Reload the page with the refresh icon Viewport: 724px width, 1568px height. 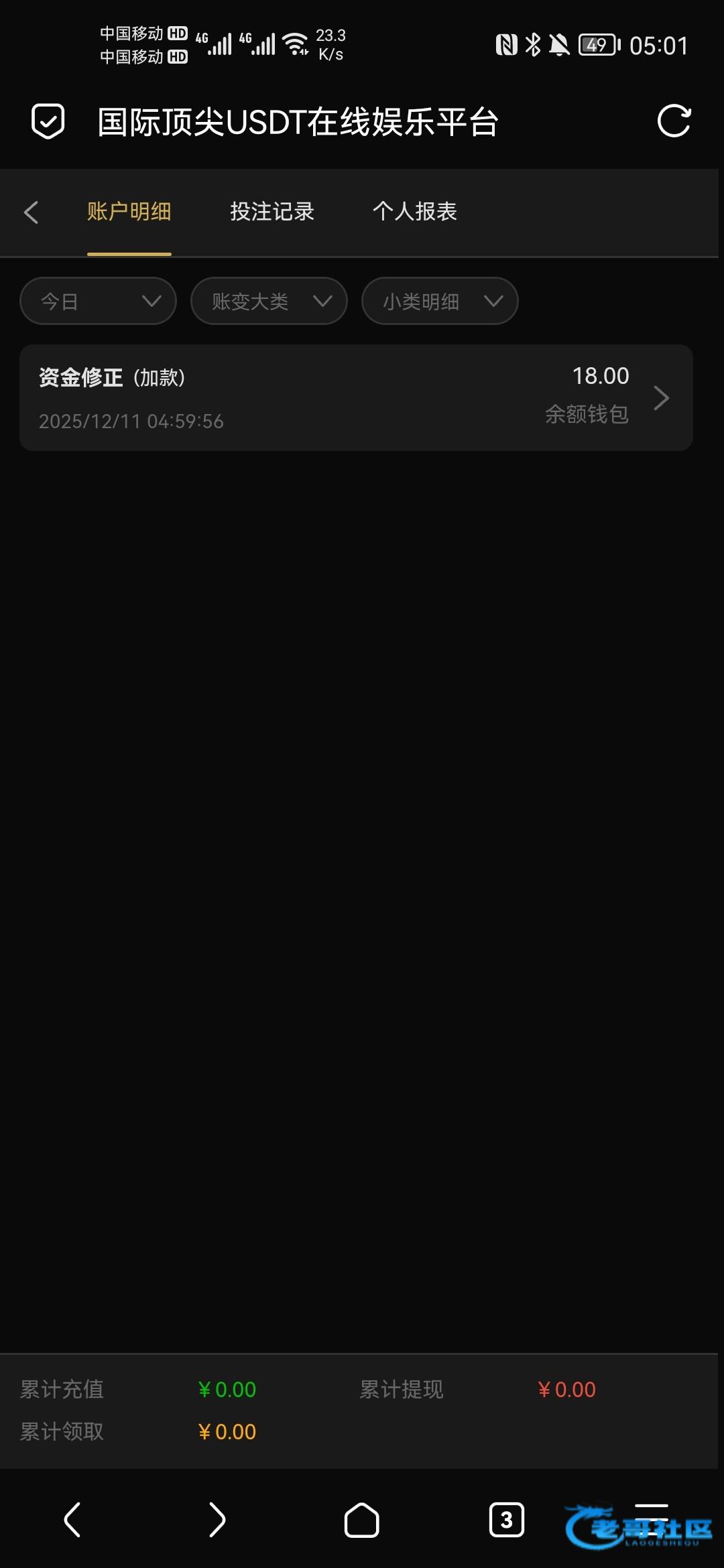673,121
